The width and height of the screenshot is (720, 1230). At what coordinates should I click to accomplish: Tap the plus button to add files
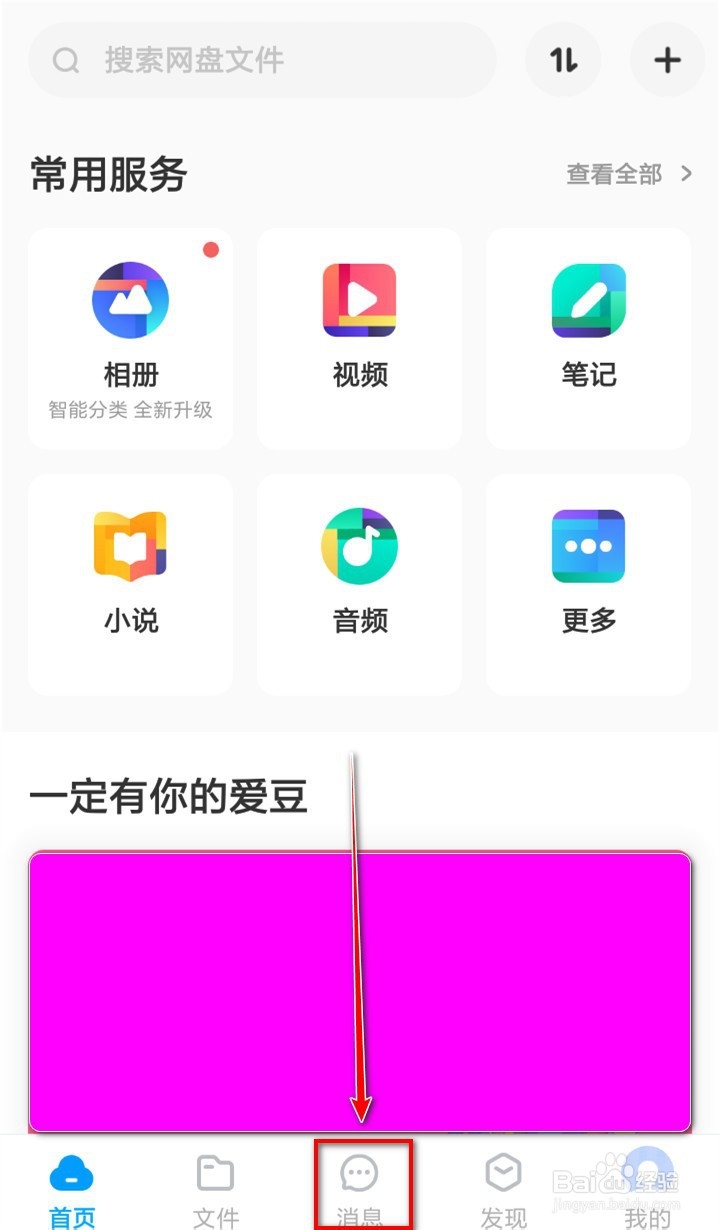click(x=667, y=60)
